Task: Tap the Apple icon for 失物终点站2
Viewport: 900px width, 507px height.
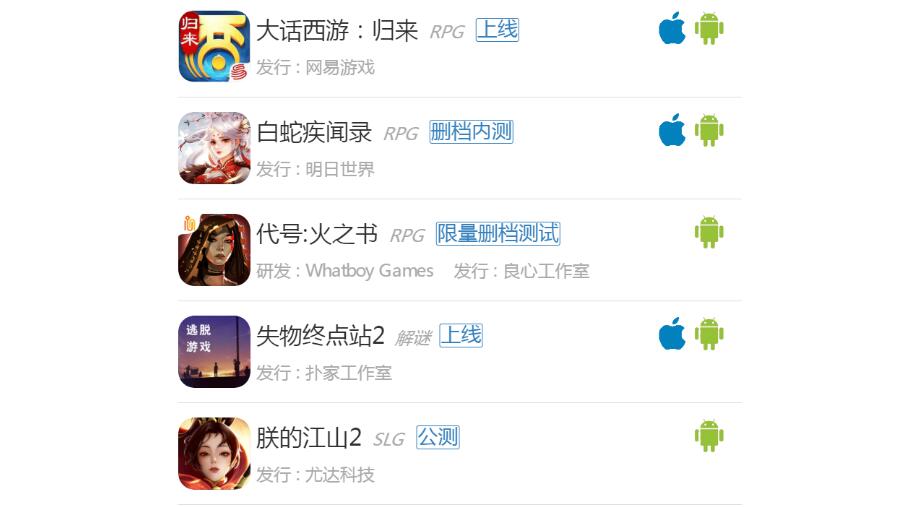Action: [672, 334]
